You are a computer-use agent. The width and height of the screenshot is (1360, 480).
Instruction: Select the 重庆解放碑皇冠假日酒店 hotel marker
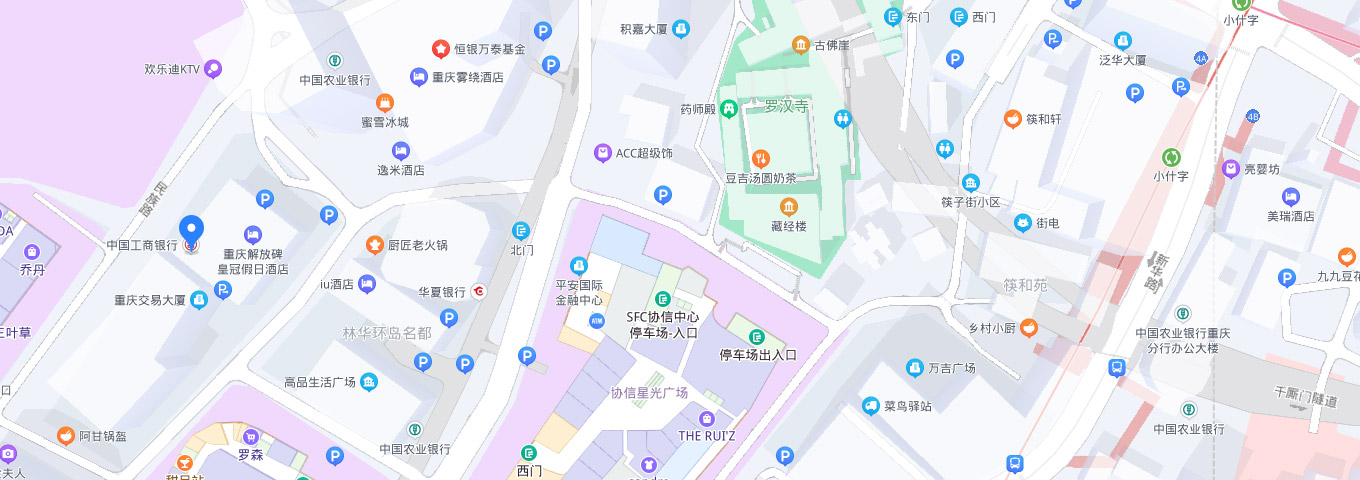pyautogui.click(x=253, y=235)
